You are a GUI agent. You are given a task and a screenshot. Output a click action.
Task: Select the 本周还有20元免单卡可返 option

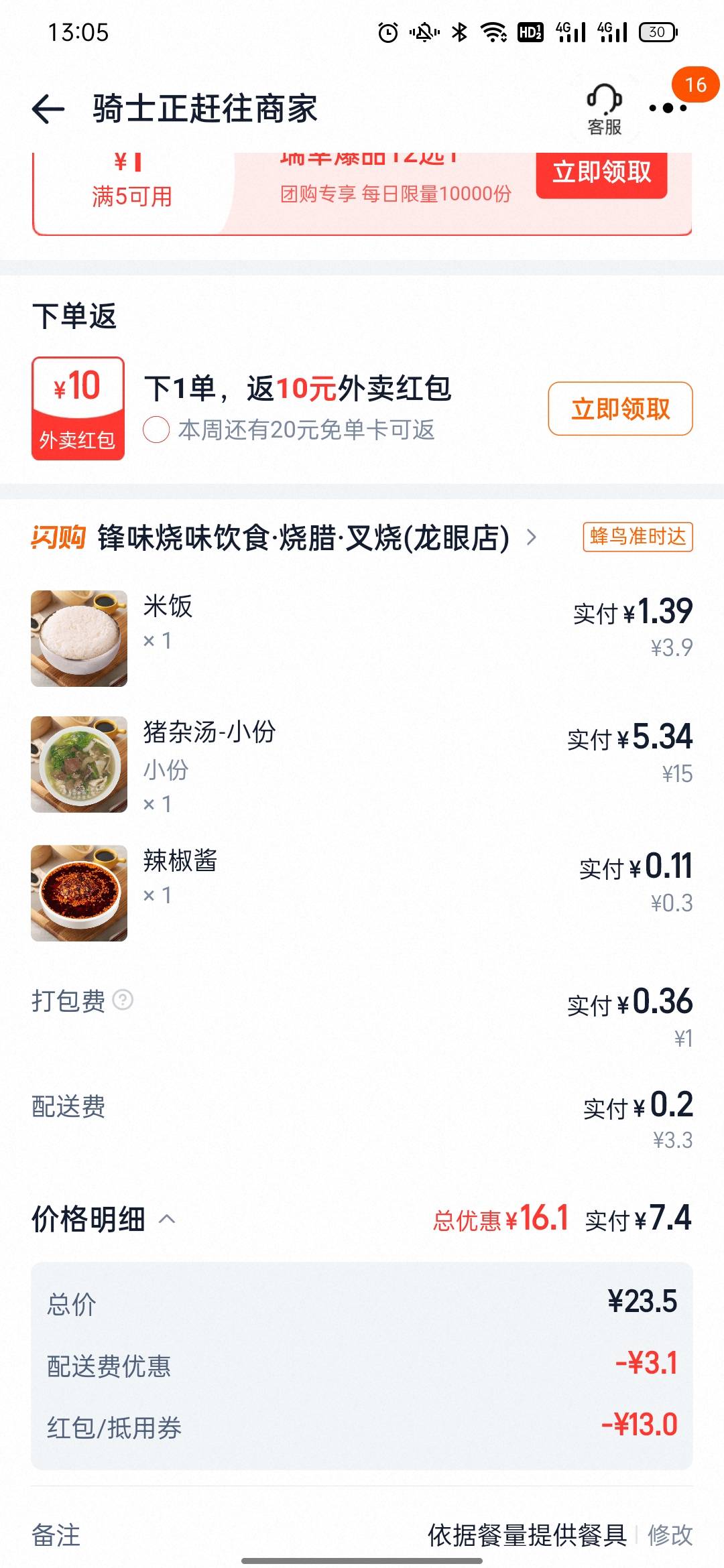coord(156,430)
